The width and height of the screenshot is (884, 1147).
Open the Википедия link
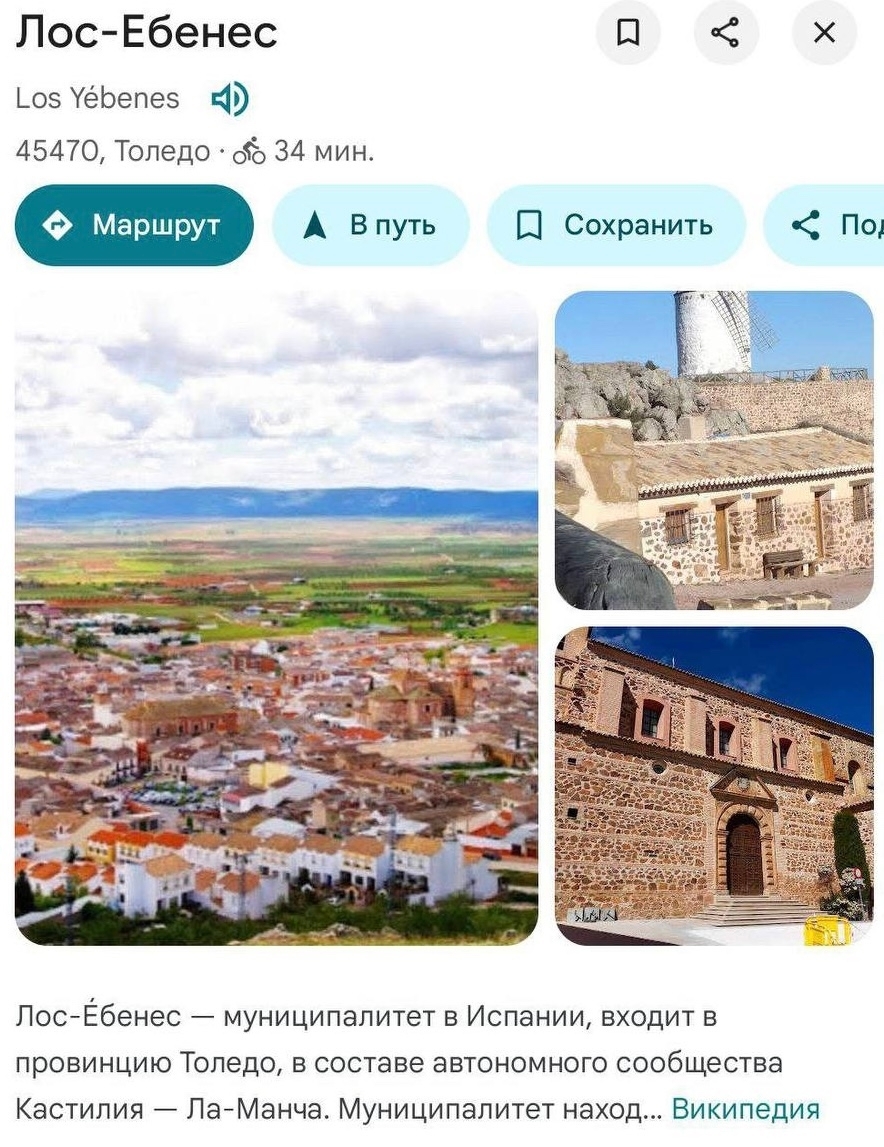745,1108
